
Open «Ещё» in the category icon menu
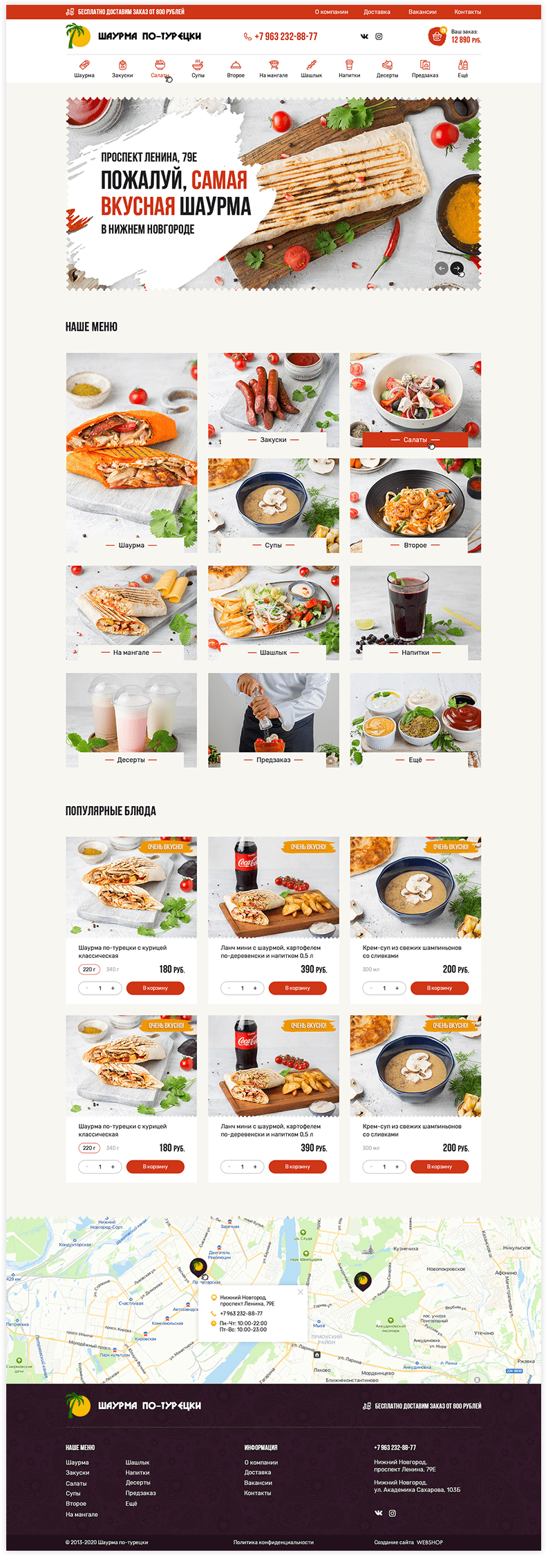pyautogui.click(x=462, y=68)
